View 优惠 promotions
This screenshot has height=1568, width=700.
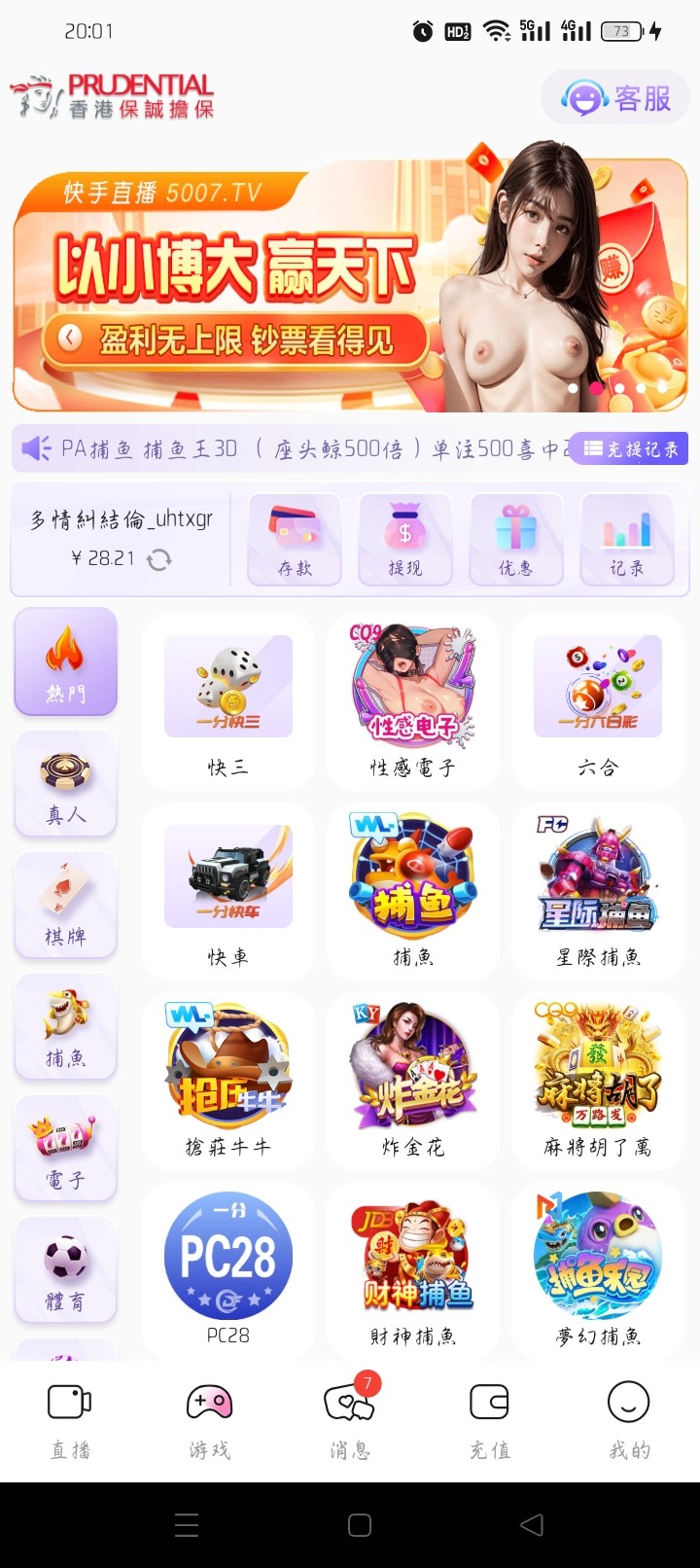516,539
